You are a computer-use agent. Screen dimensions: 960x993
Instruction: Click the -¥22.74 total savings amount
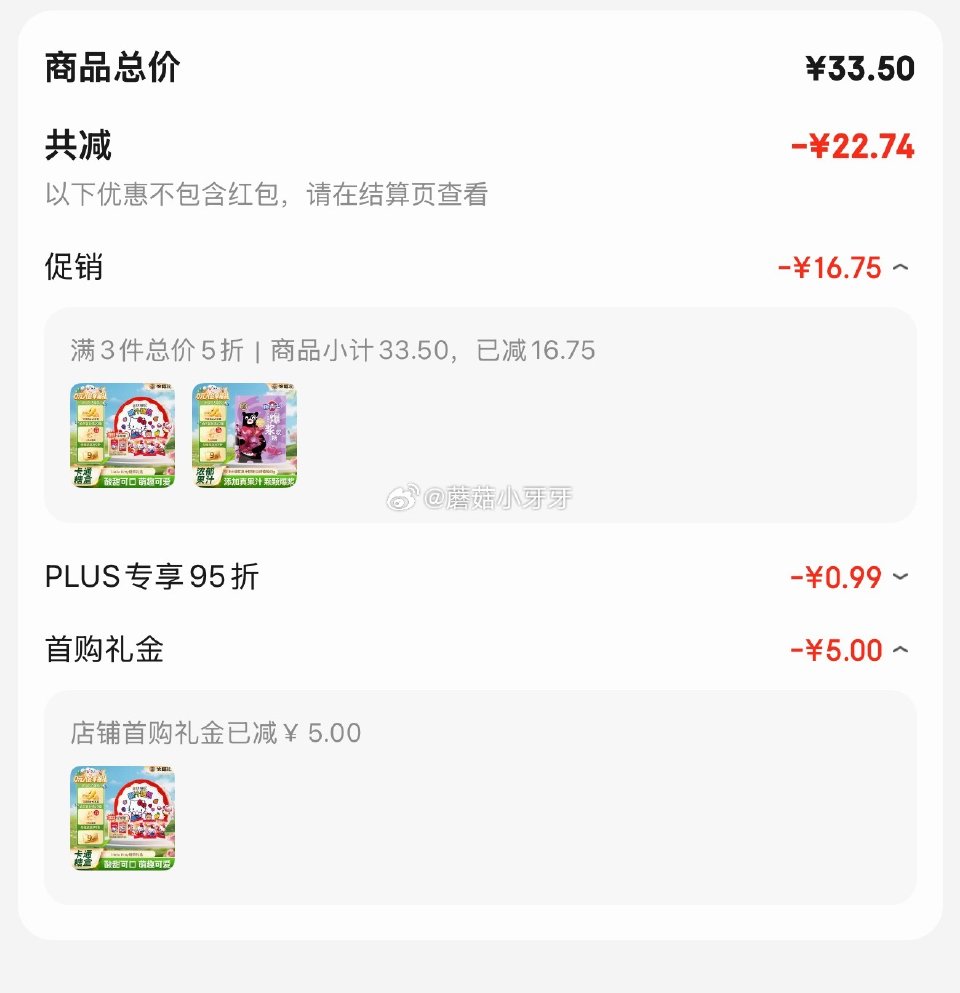pyautogui.click(x=855, y=146)
